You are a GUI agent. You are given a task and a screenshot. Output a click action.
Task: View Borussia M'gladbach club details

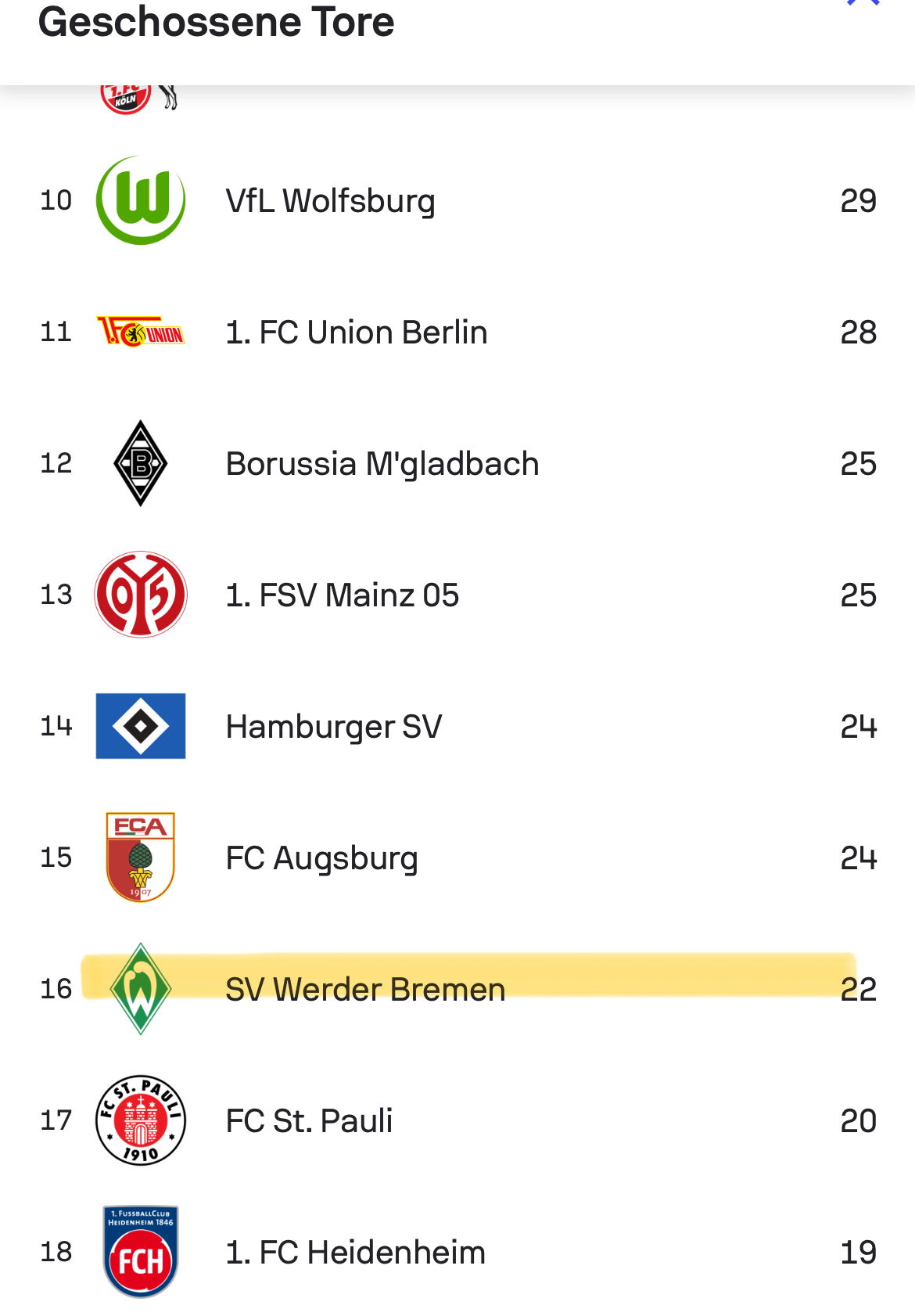click(x=382, y=464)
